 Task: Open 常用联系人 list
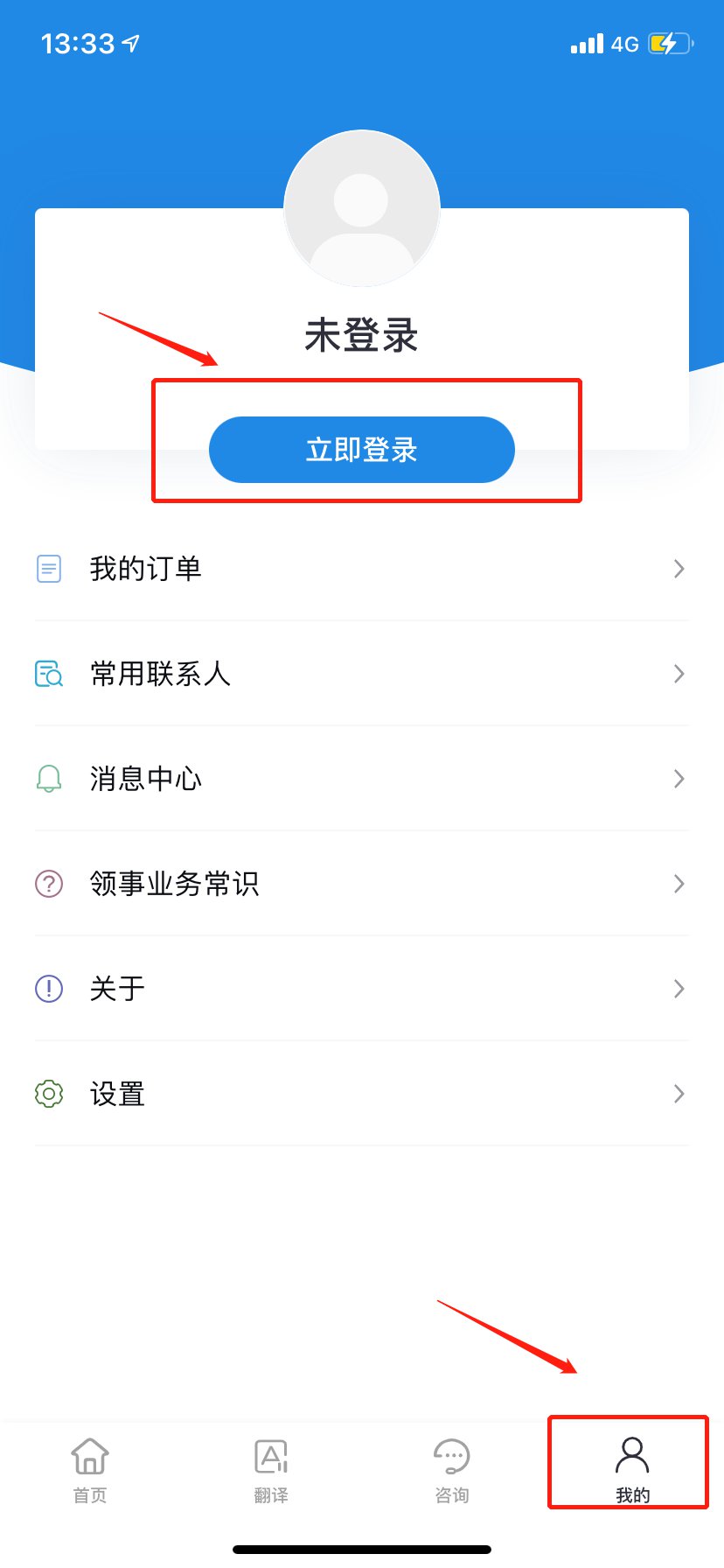(361, 674)
